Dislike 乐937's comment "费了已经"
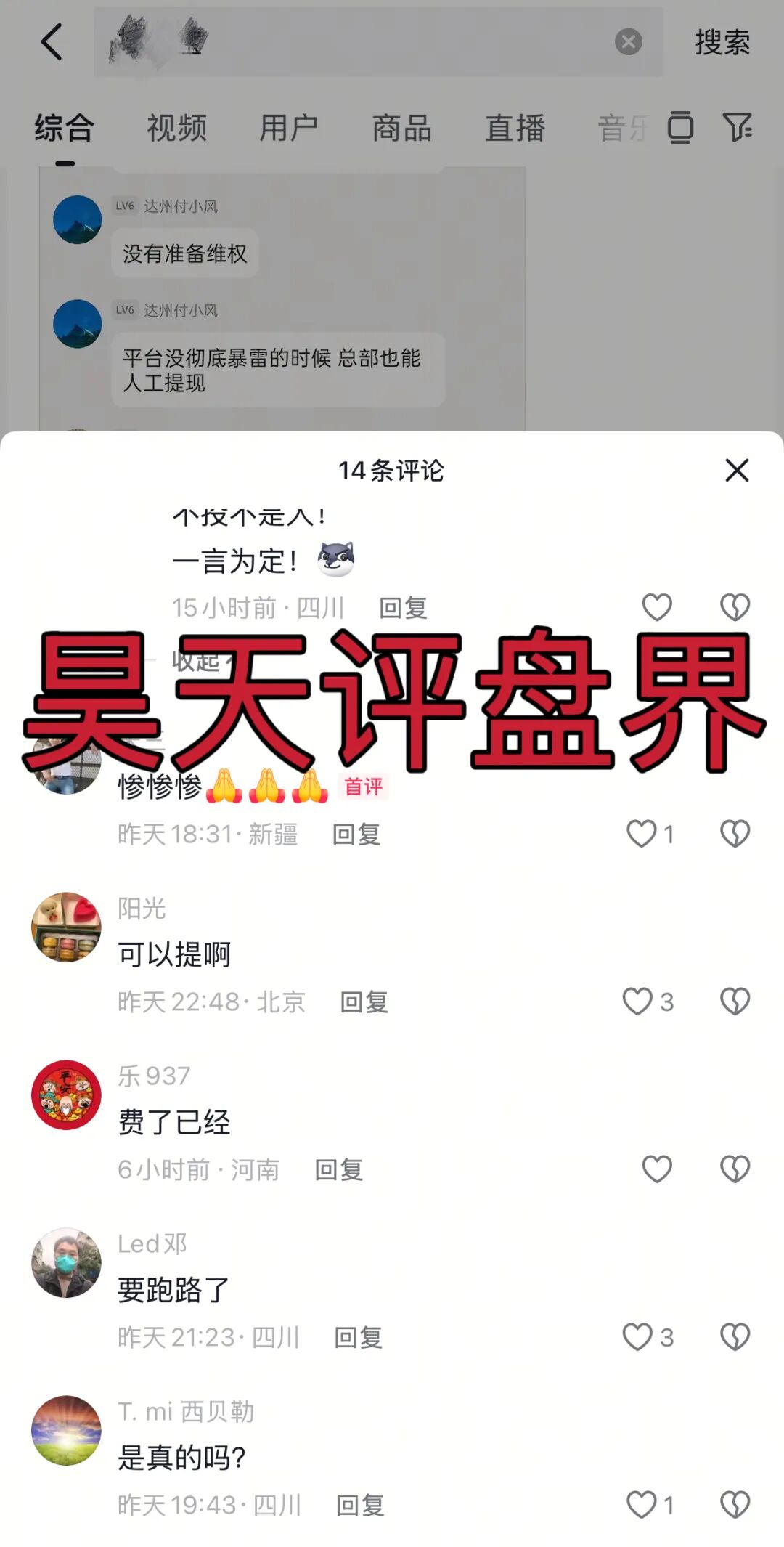Viewport: 784px width, 1547px height. (x=735, y=1169)
